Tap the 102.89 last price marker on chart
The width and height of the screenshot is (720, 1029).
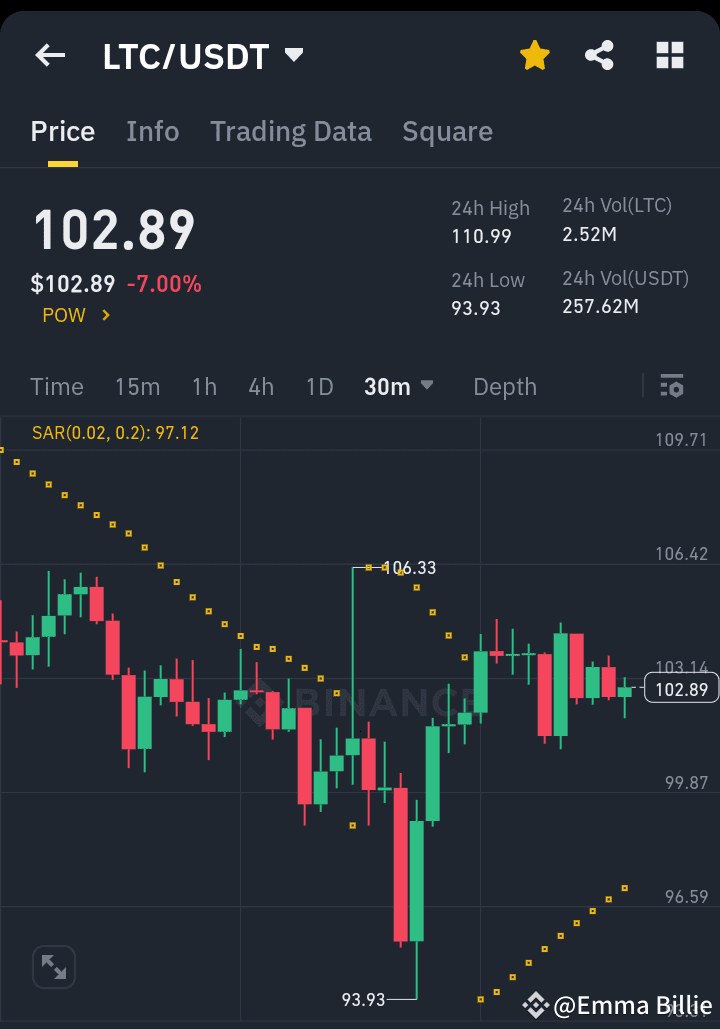click(681, 688)
